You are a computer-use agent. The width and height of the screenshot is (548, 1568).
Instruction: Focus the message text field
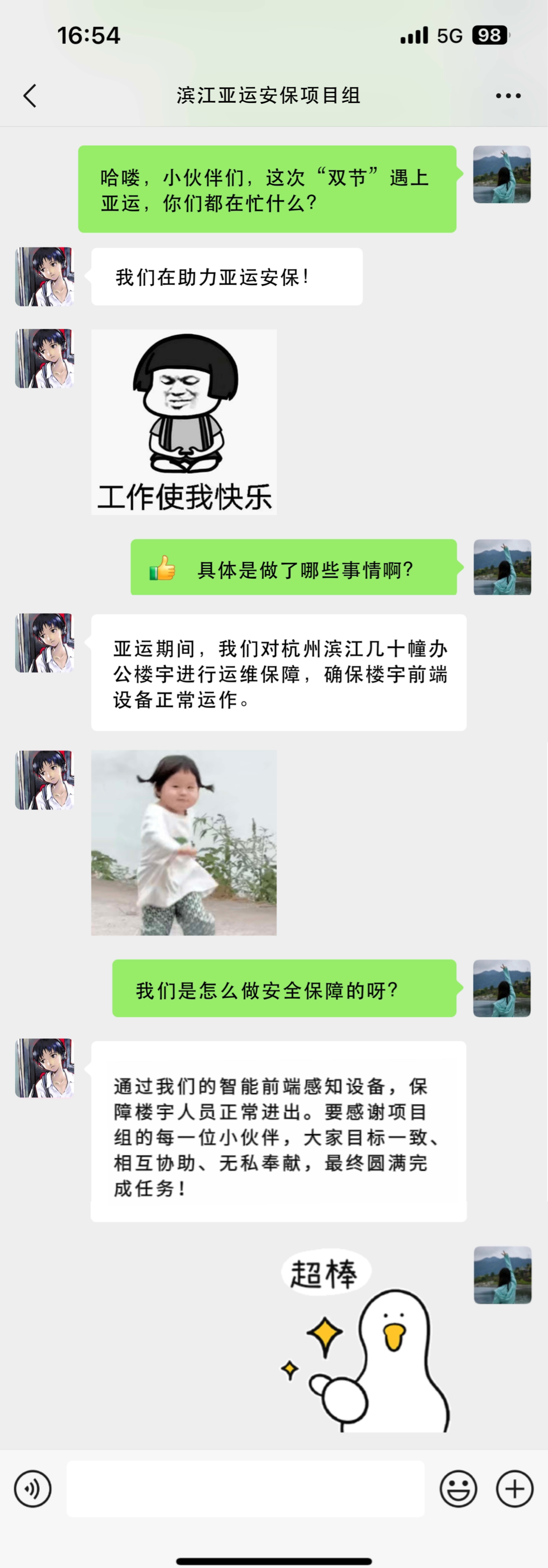pyautogui.click(x=246, y=1489)
